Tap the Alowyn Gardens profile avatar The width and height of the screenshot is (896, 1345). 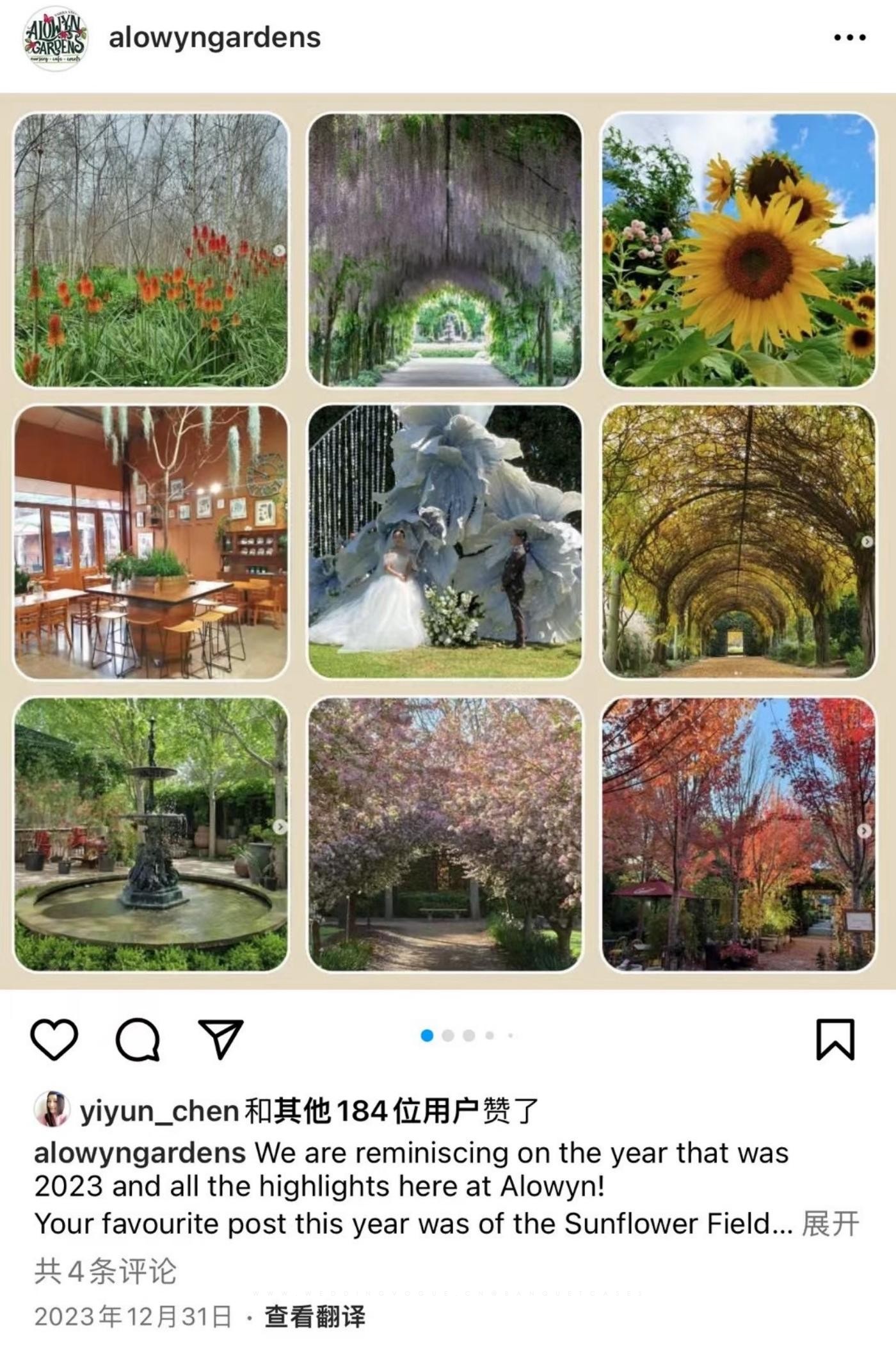(x=56, y=38)
